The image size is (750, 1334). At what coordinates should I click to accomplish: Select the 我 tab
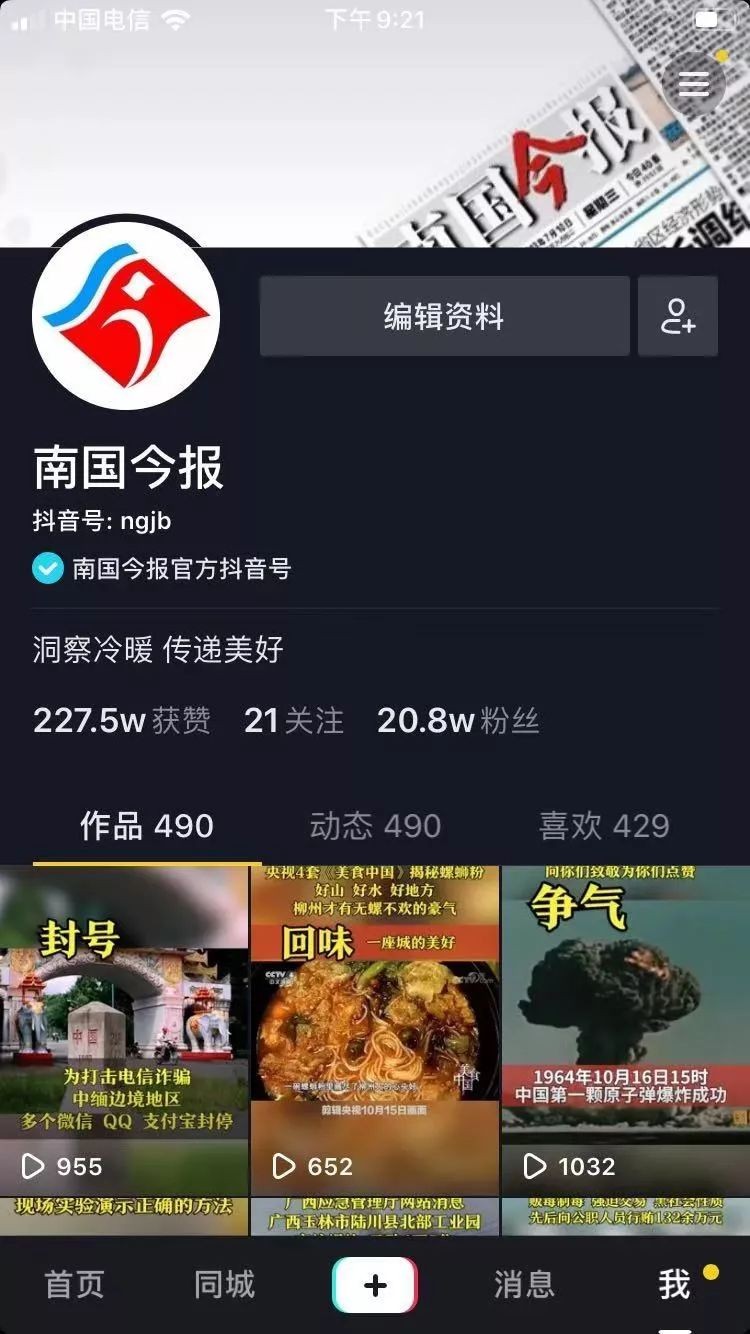click(x=674, y=1285)
